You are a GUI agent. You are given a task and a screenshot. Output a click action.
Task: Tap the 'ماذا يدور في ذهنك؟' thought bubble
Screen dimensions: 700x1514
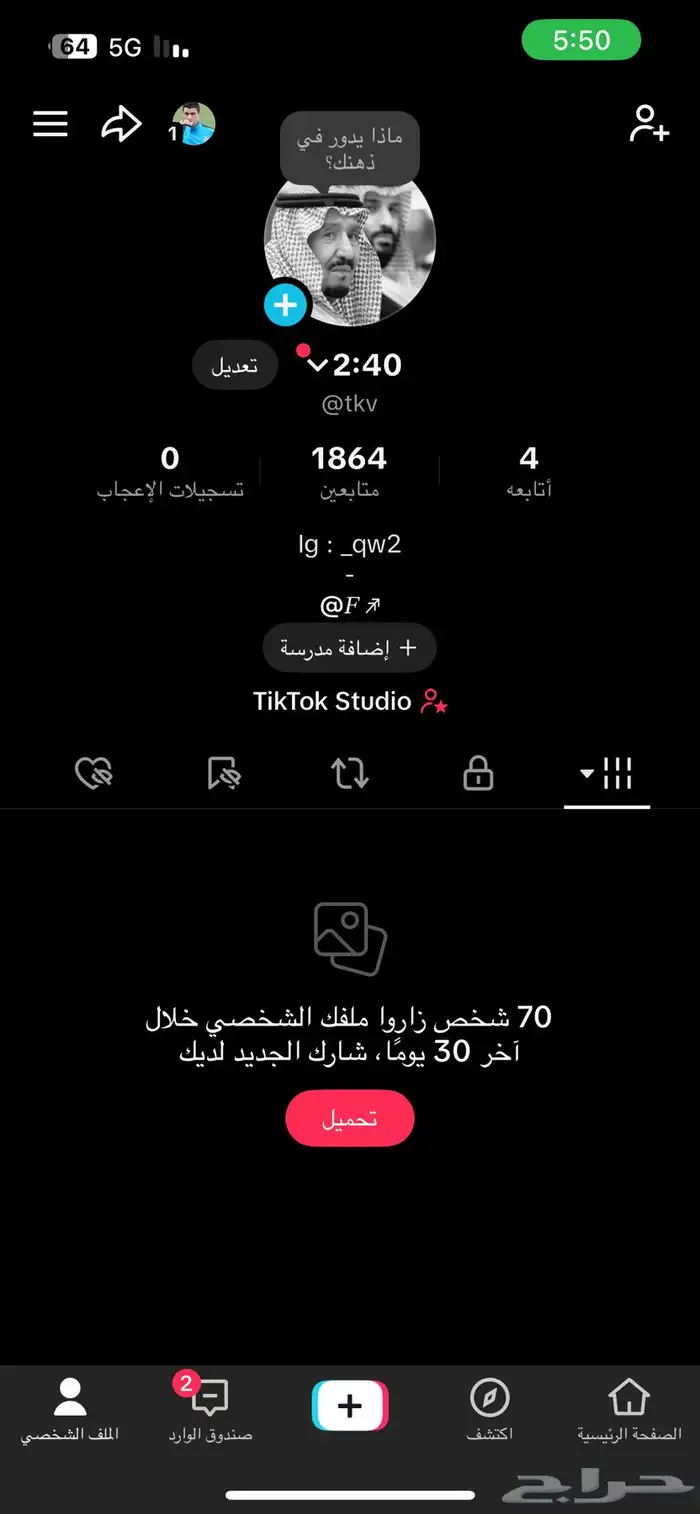pyautogui.click(x=349, y=148)
